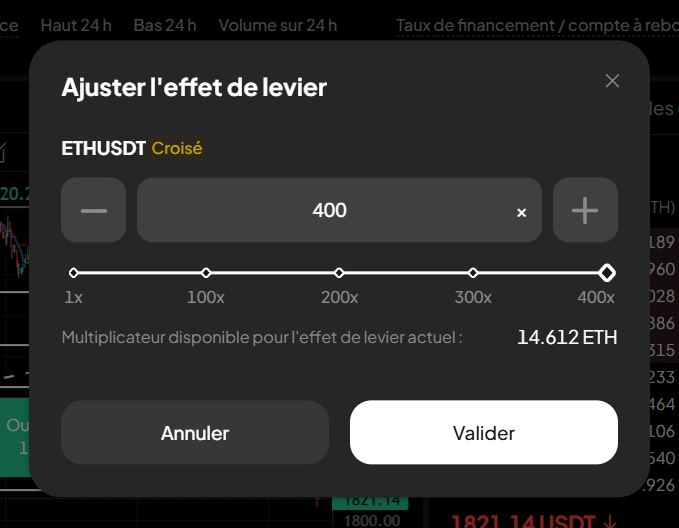Tap the leverage value field showing 400

pyautogui.click(x=330, y=210)
